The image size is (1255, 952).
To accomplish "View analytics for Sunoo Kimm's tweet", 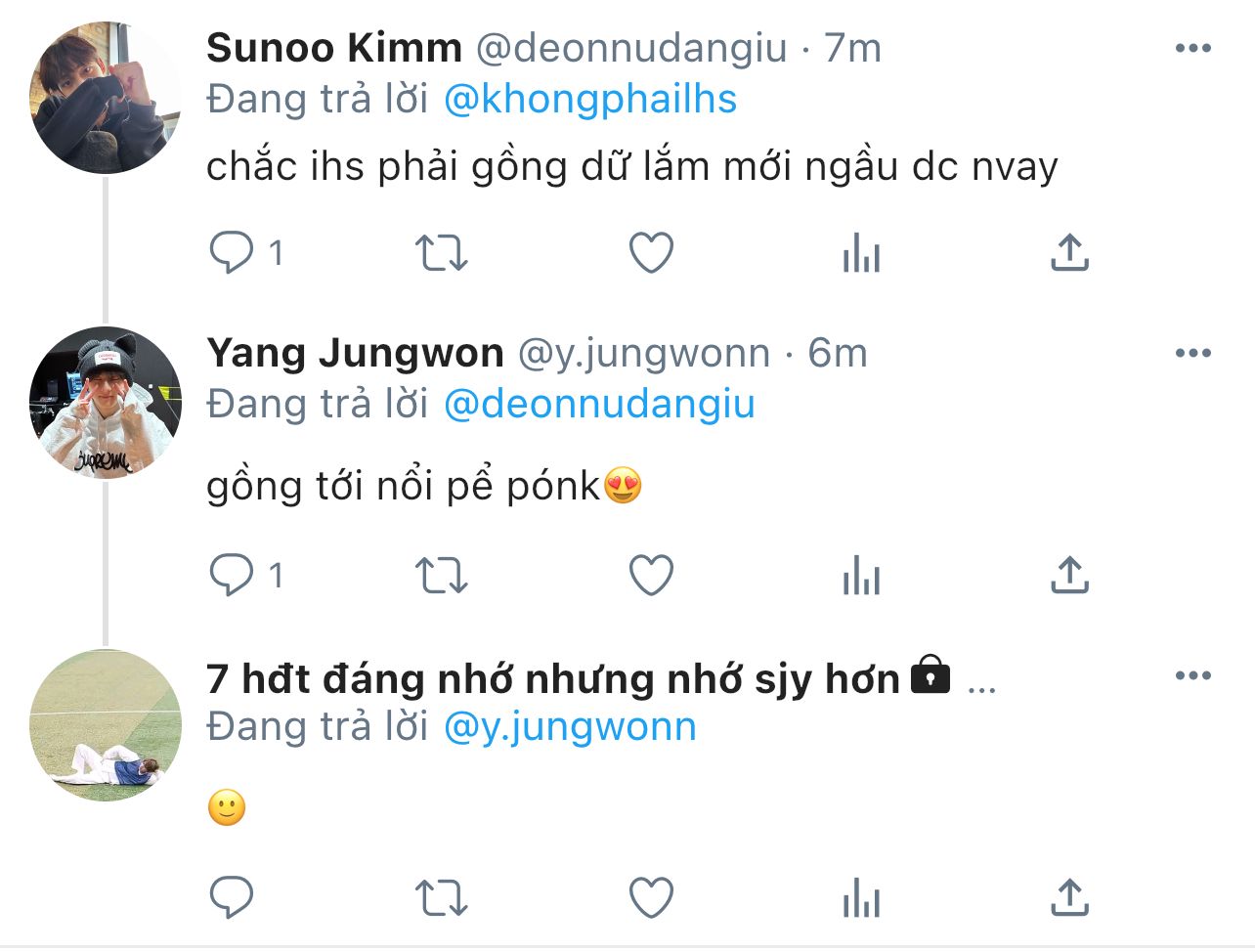I will [861, 253].
